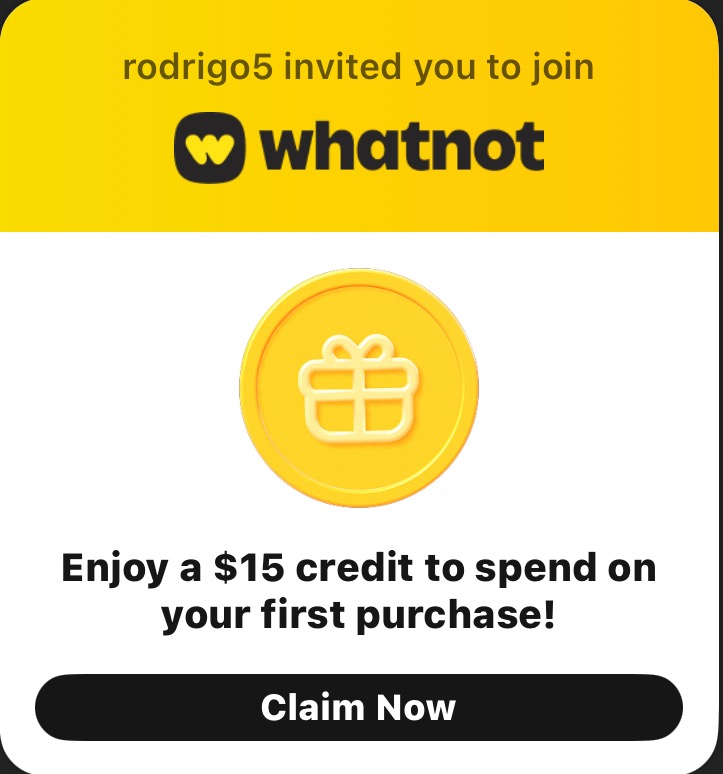The height and width of the screenshot is (774, 723).
Task: Select the 'Enjoy a' text portion
Action: (125, 568)
